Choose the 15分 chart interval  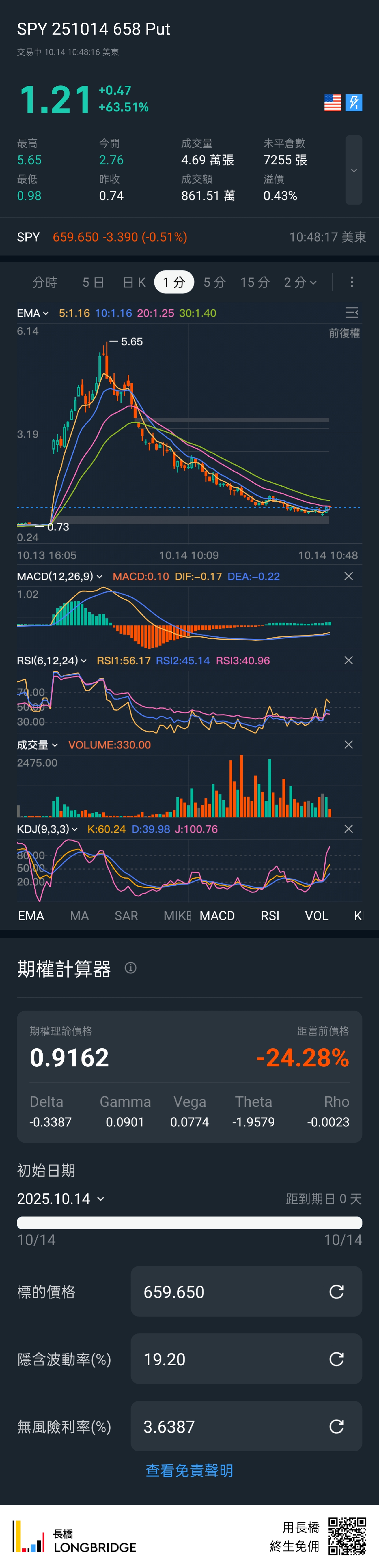click(x=255, y=282)
